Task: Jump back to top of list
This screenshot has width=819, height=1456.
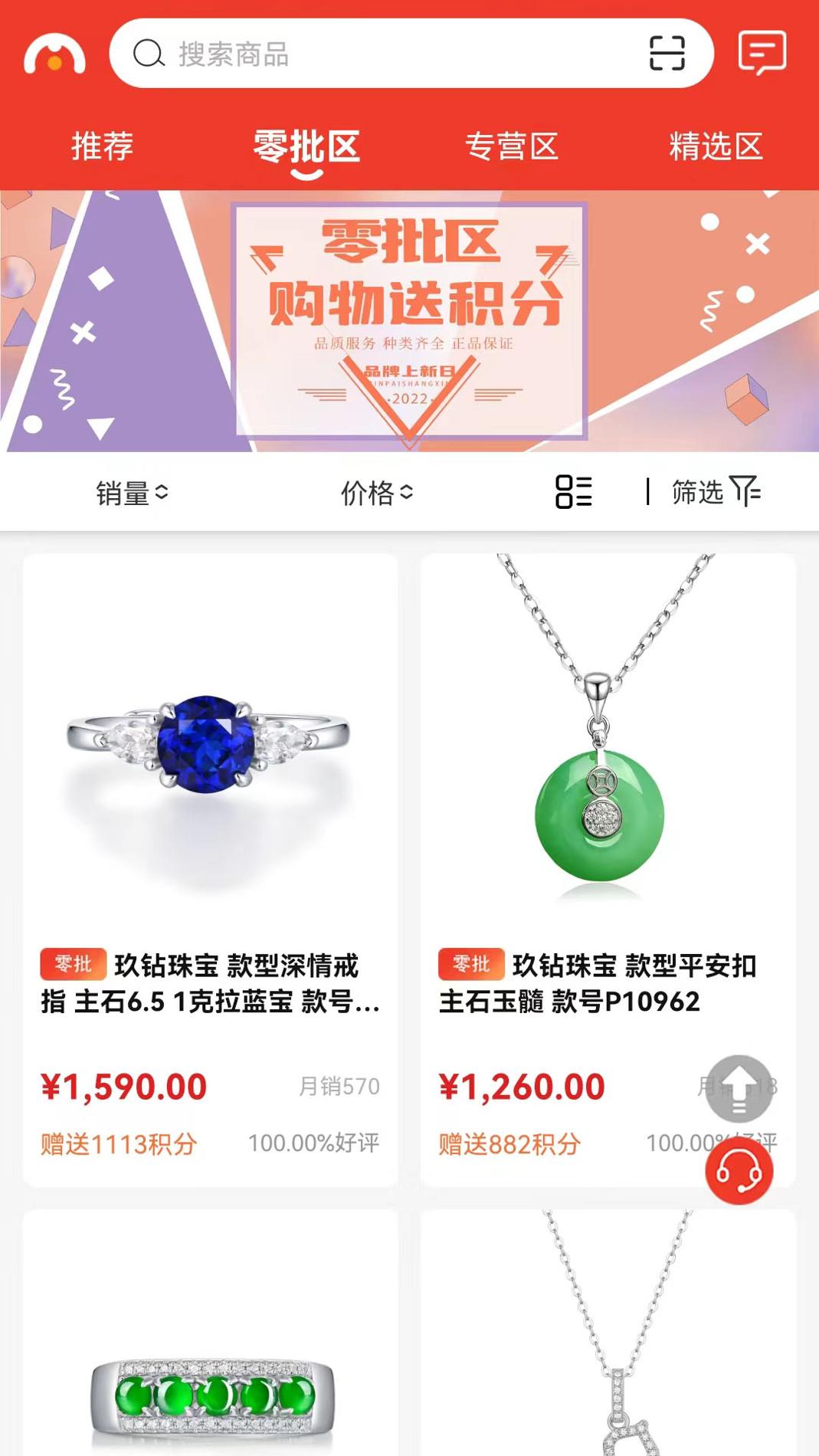Action: tap(739, 1088)
